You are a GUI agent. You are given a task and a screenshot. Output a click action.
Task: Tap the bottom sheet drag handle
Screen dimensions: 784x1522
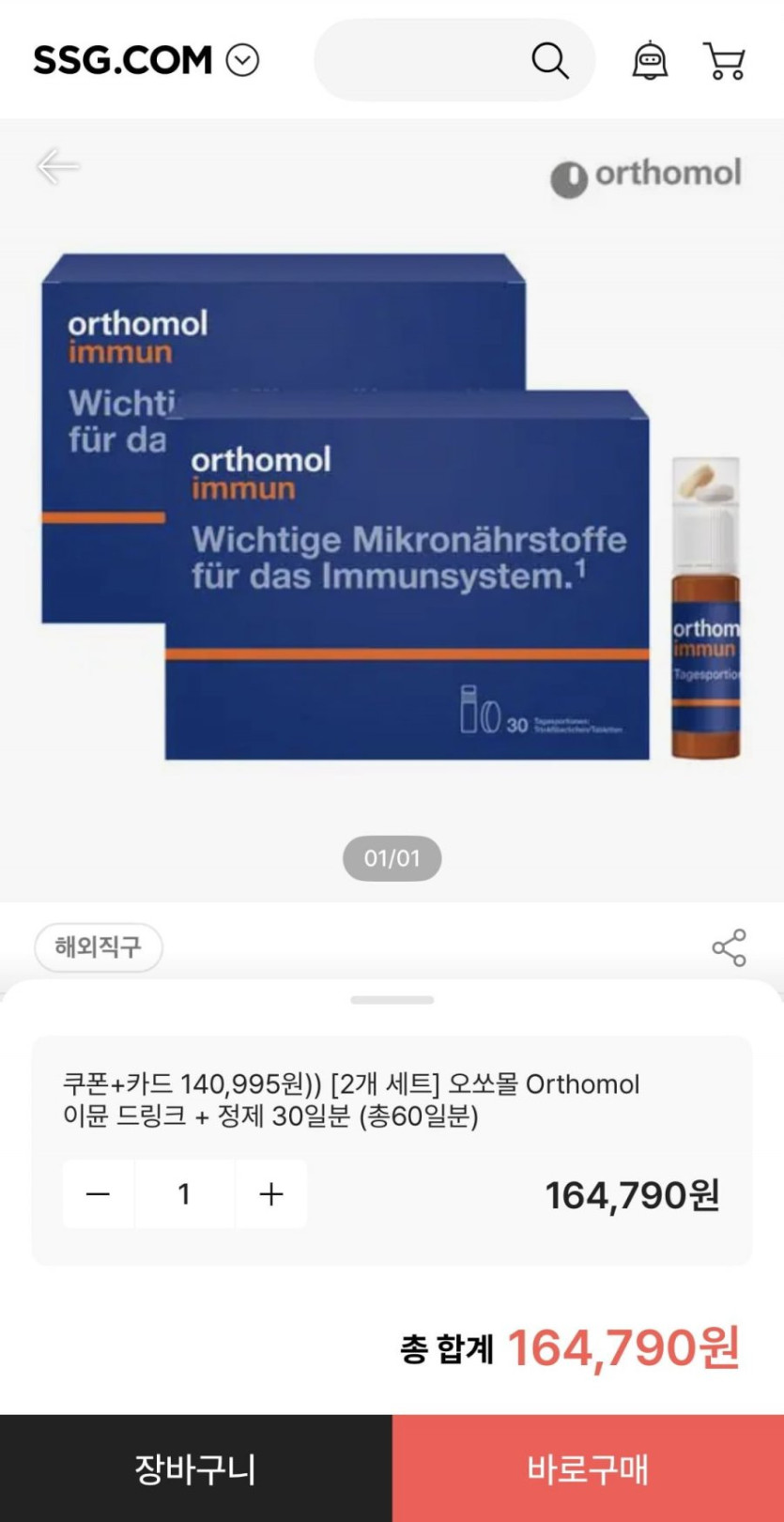(x=392, y=1000)
